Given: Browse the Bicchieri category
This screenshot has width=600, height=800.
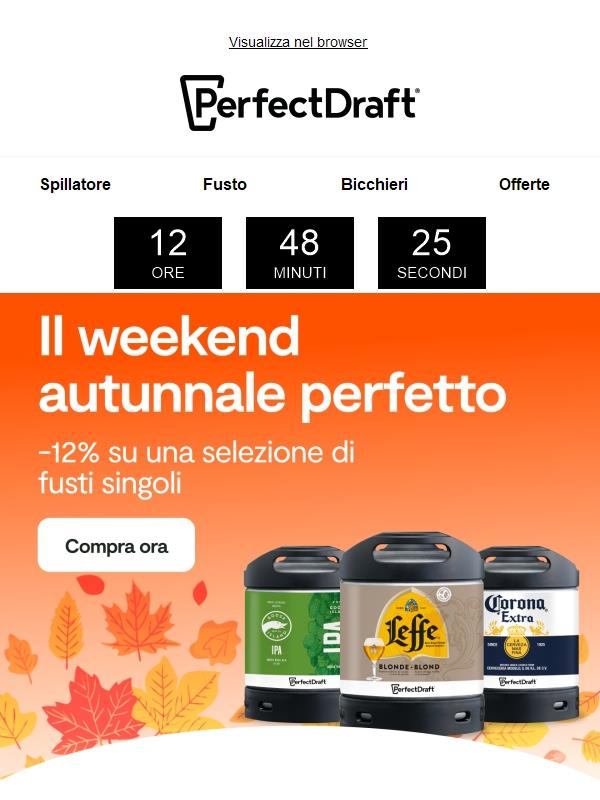Looking at the screenshot, I should coord(374,184).
